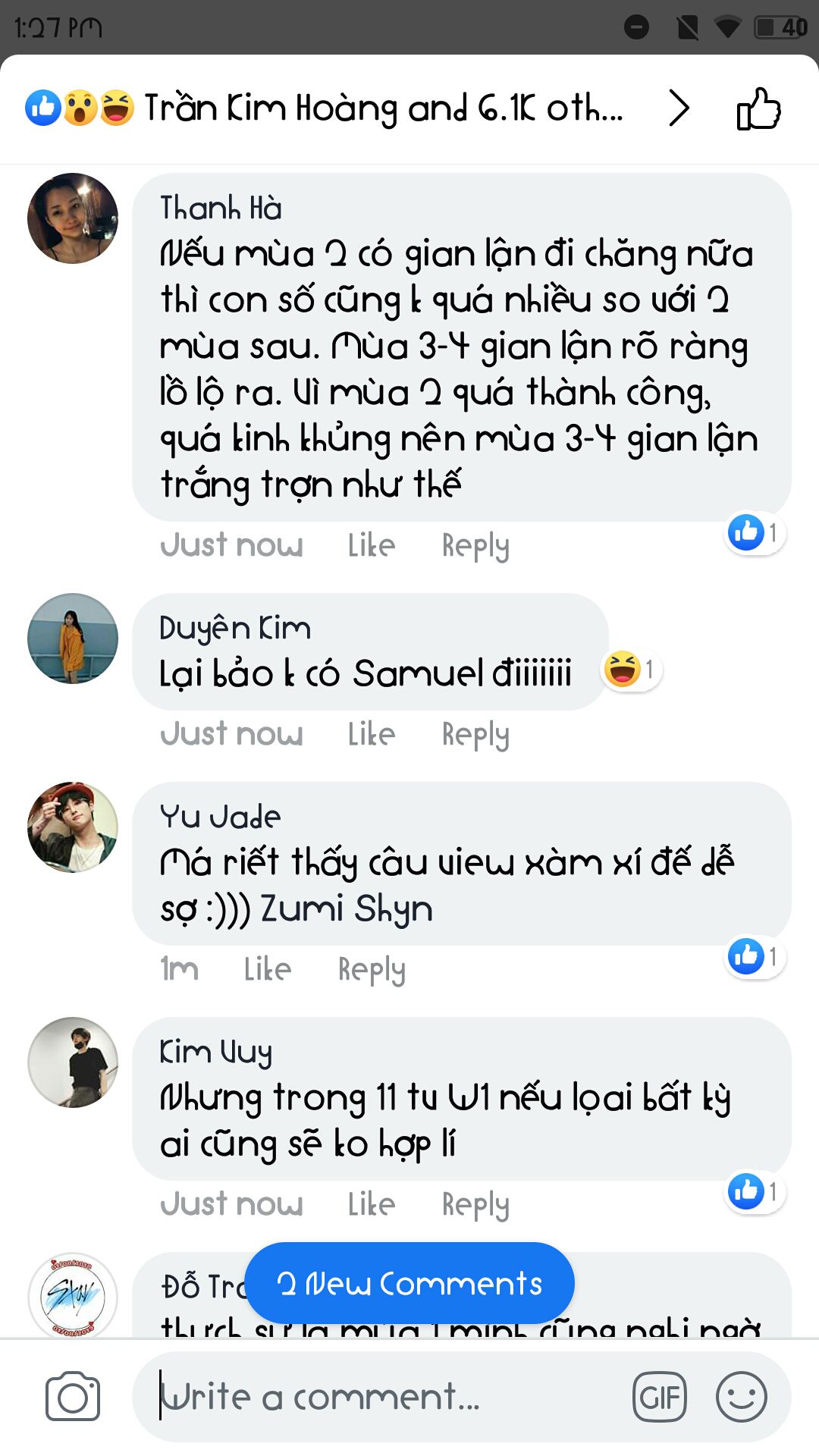The height and width of the screenshot is (1456, 819).
Task: Reply to Yu Jade's comment
Action: 371,969
